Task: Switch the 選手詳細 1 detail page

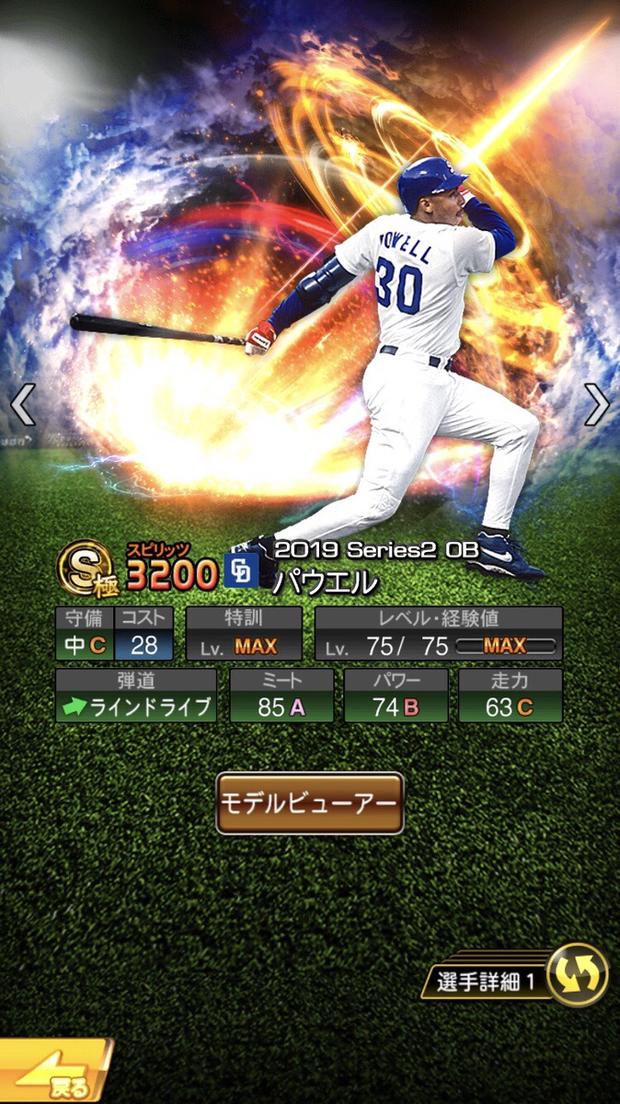Action: tap(578, 974)
